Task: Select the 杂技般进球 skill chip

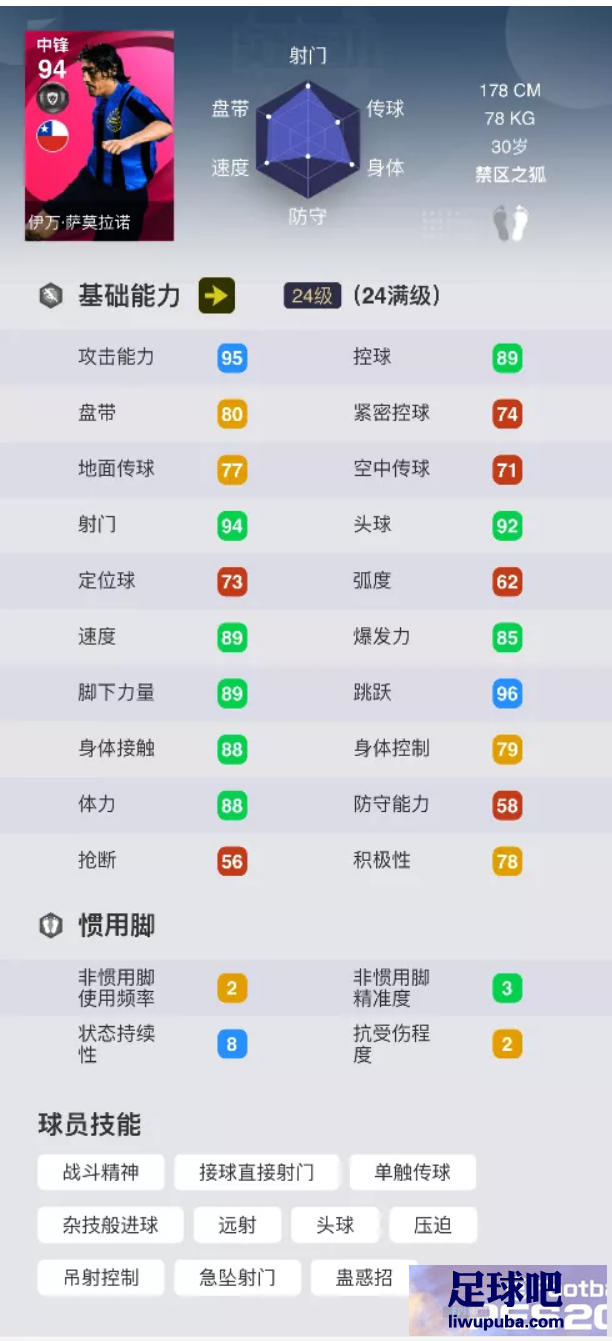Action: point(111,1225)
